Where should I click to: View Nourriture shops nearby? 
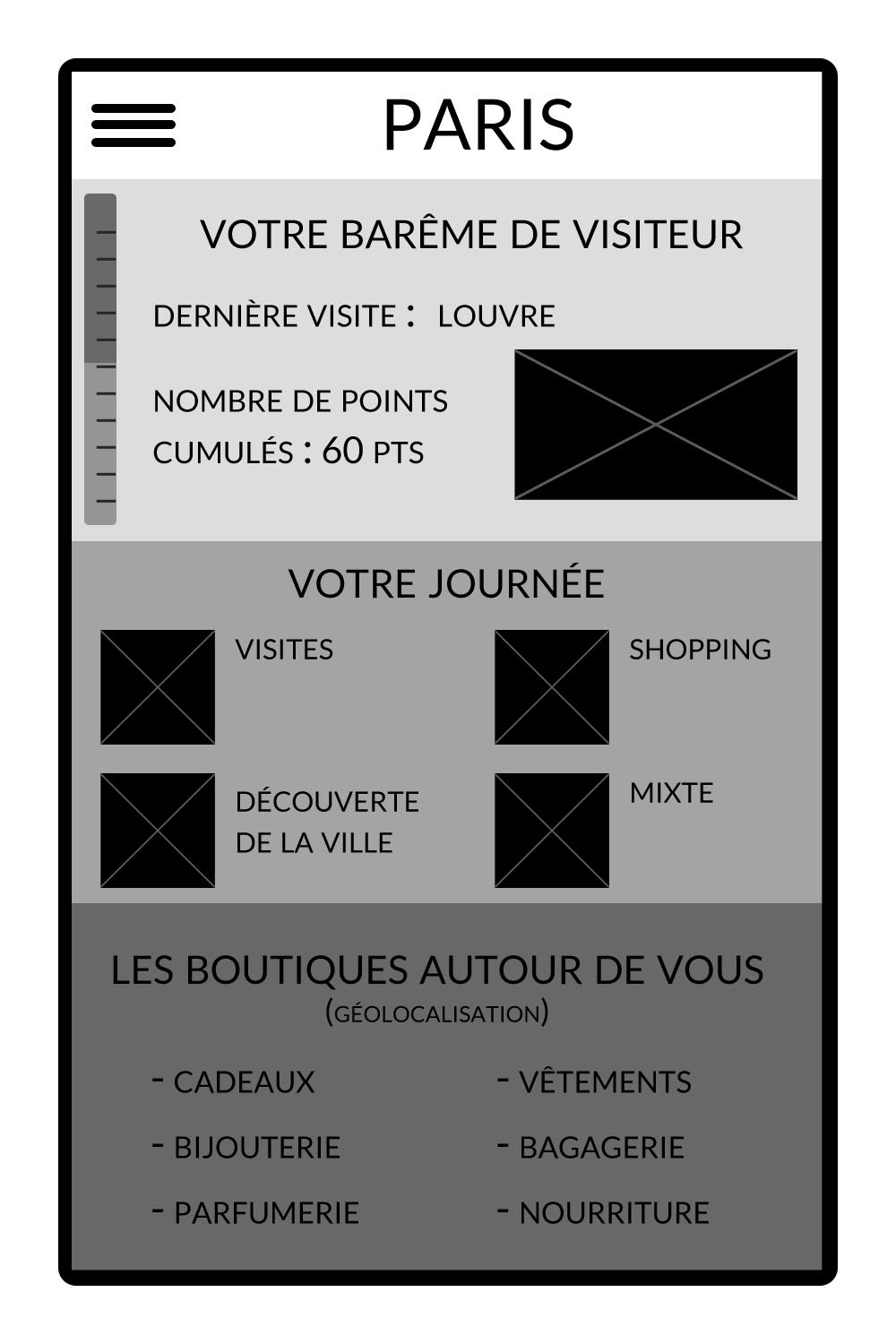point(614,1213)
